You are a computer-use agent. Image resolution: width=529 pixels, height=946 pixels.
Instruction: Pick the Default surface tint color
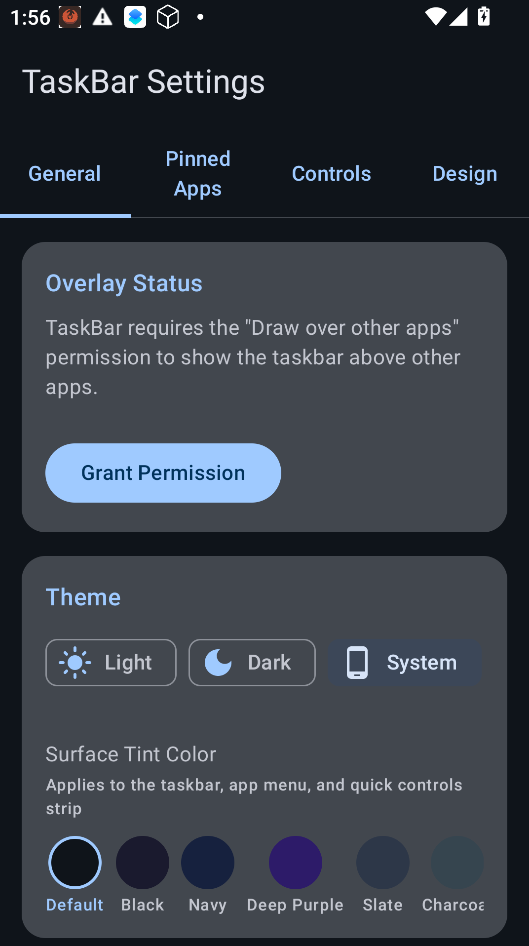75,863
